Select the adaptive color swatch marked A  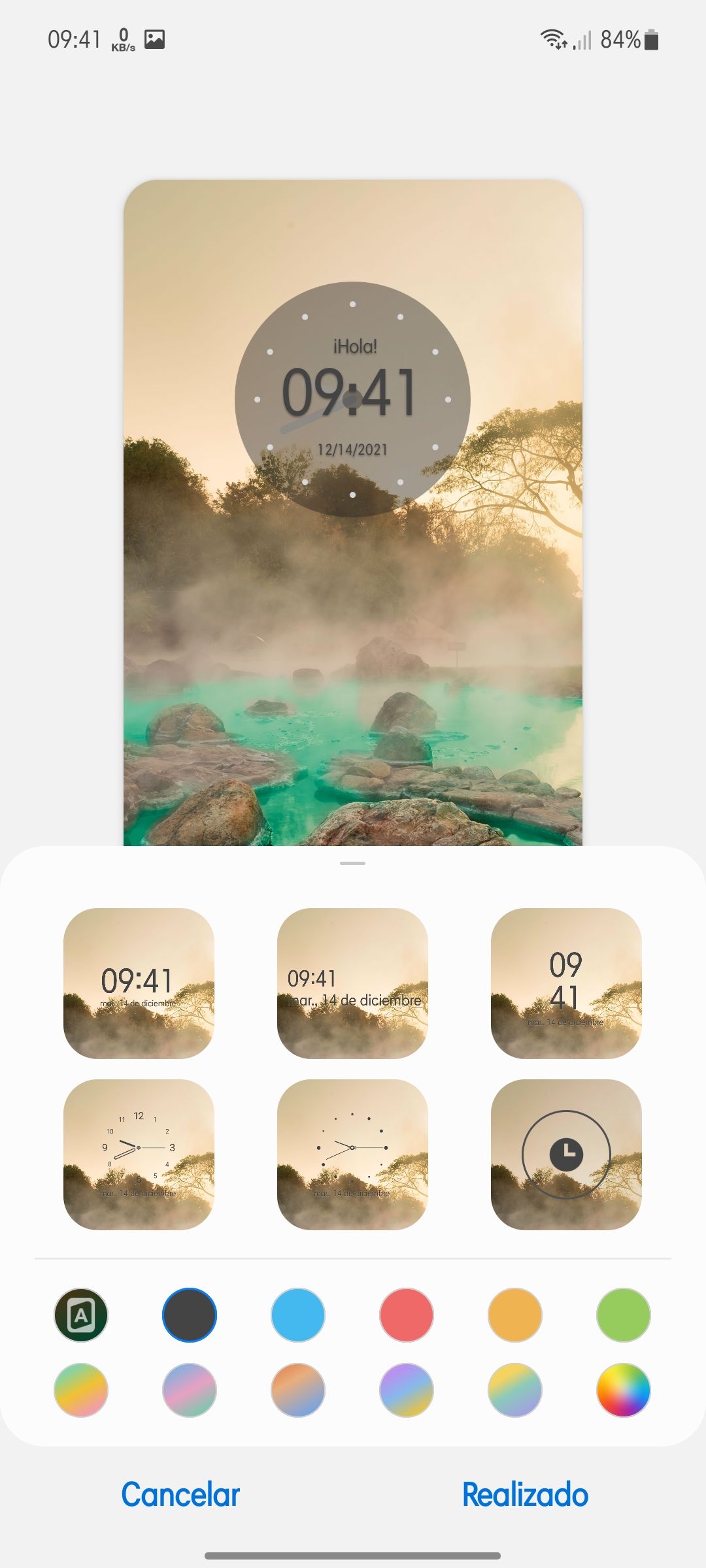[81, 1315]
